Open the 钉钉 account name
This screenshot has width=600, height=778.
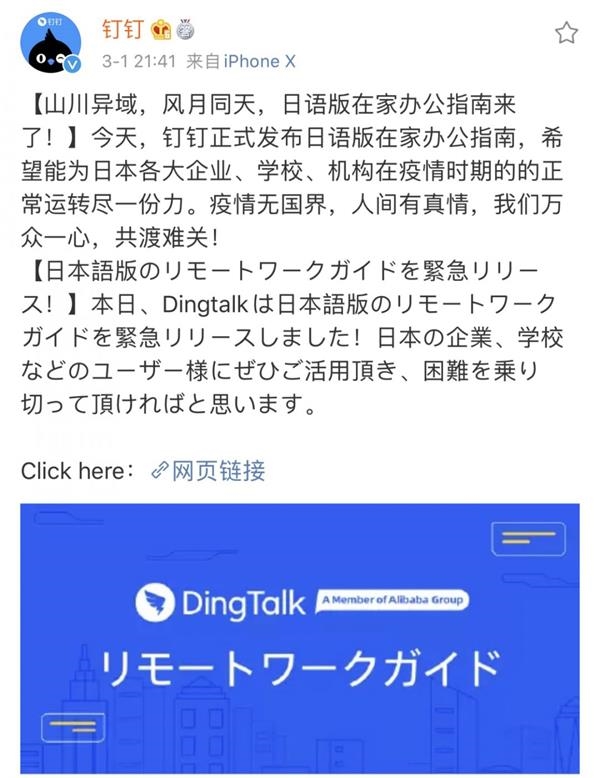[x=123, y=31]
